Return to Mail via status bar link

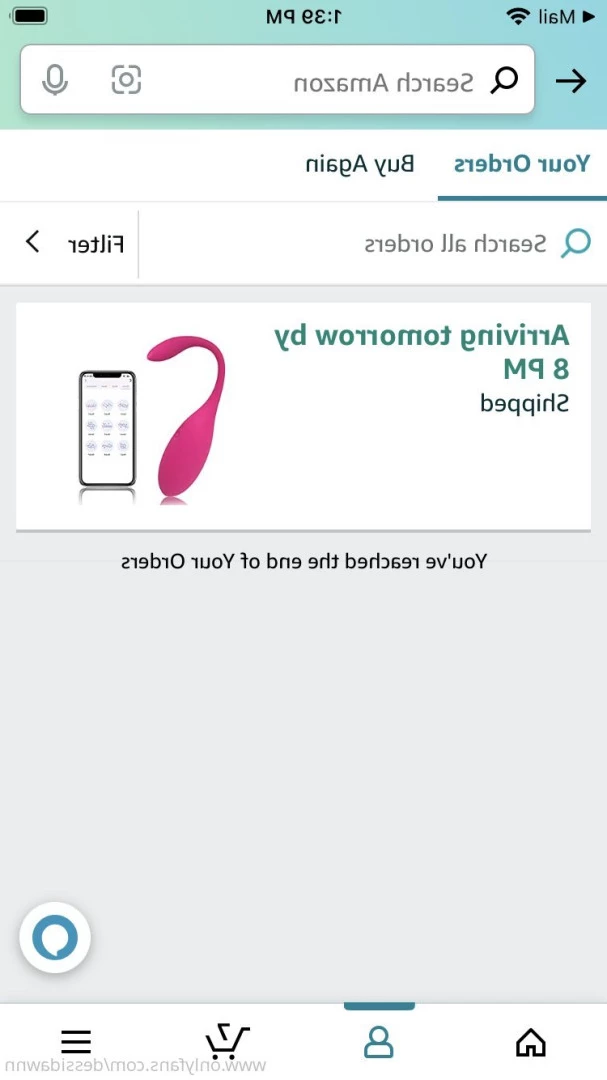[x=553, y=17]
